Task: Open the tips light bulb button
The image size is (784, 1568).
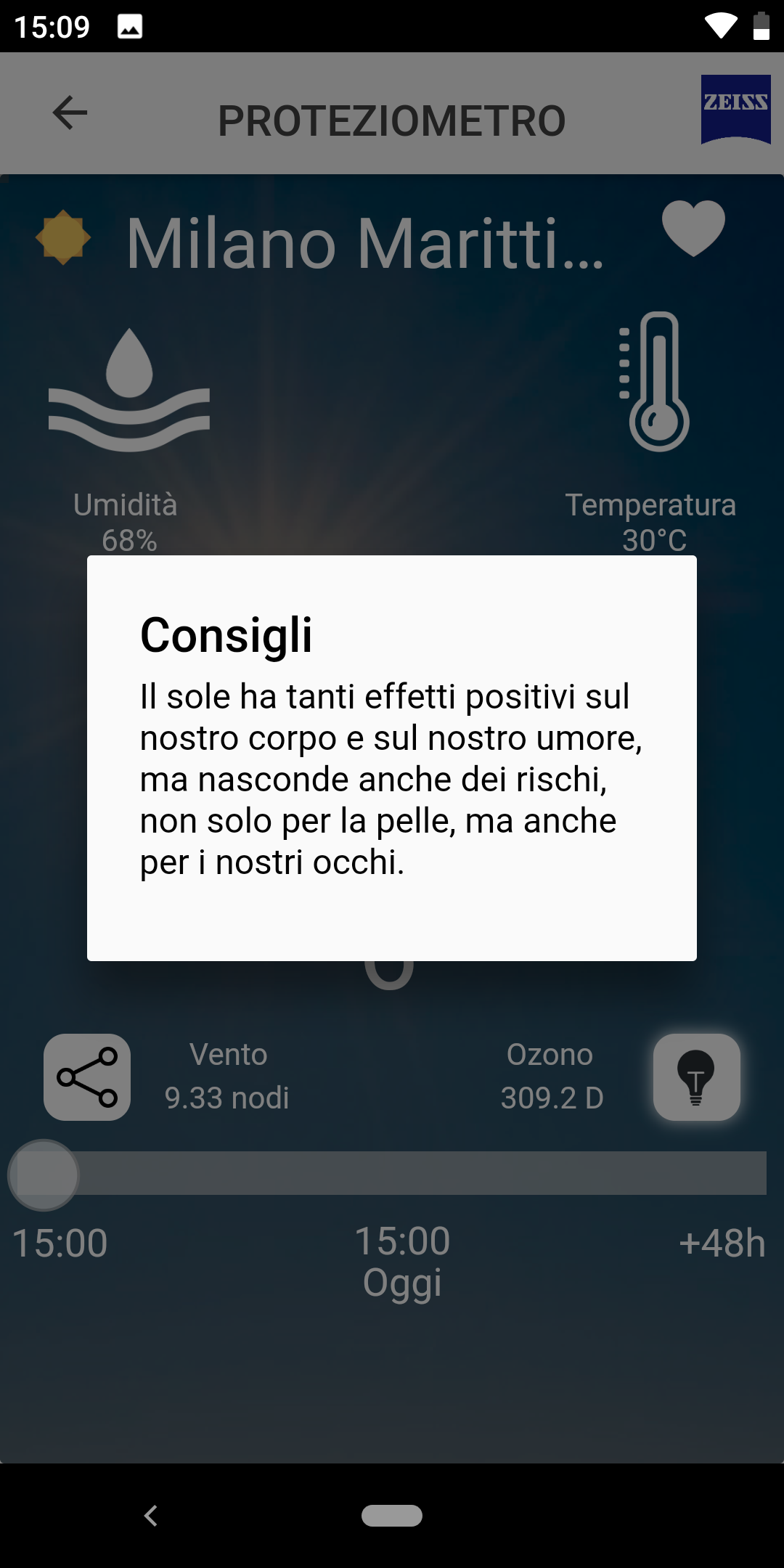Action: tap(696, 1077)
